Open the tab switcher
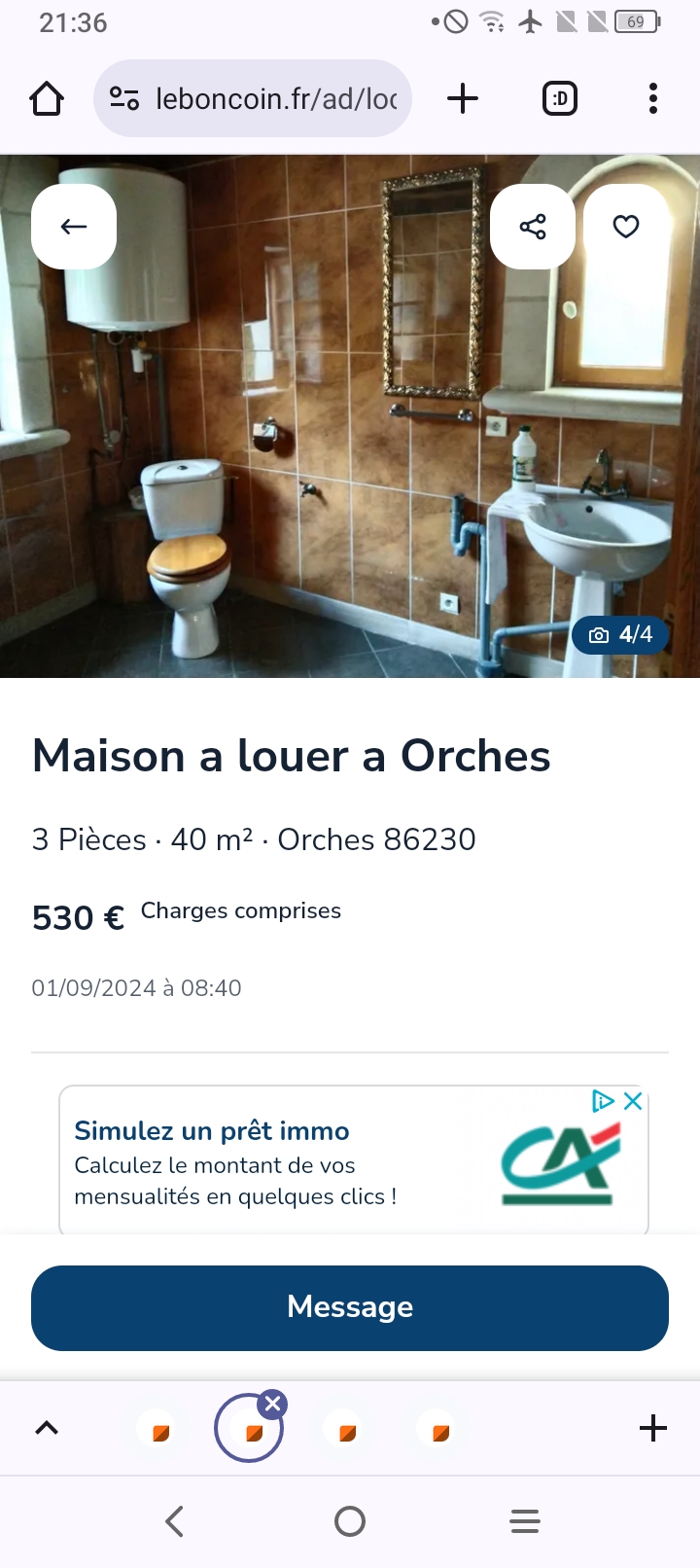700x1568 pixels. 559,98
